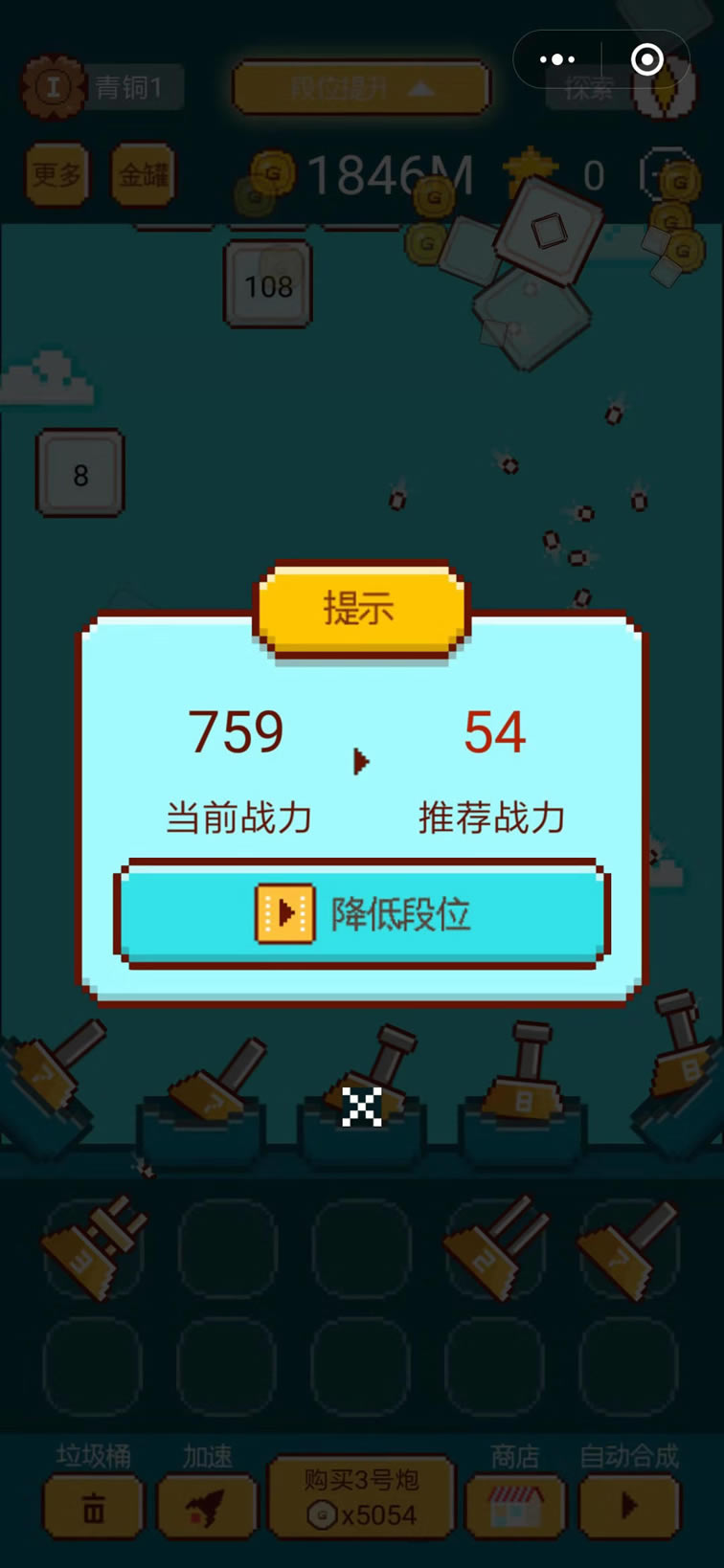Tap the 降低段位 button
The height and width of the screenshot is (1568, 724).
coord(362,913)
